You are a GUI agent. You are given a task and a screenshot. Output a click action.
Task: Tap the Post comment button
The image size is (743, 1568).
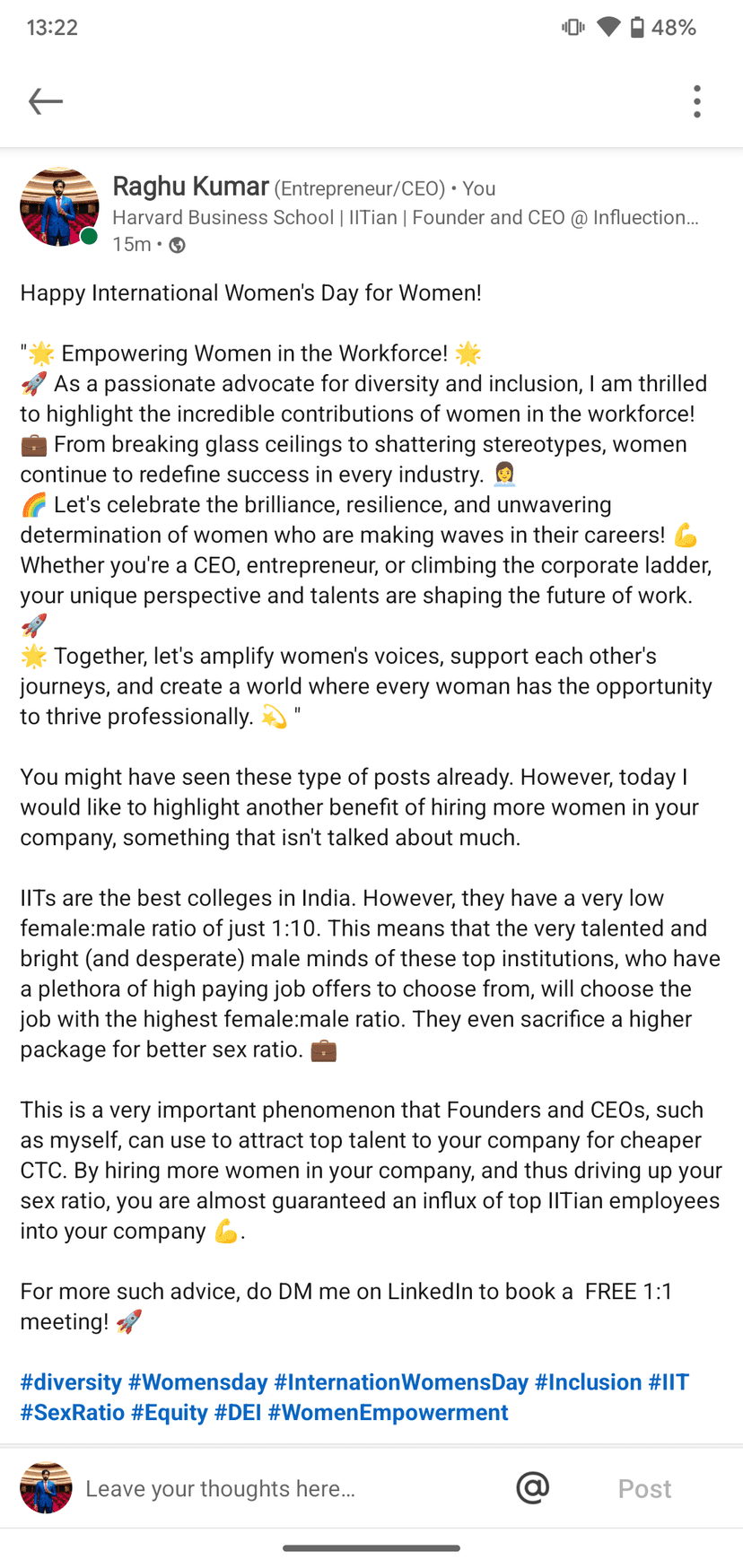tap(644, 1489)
